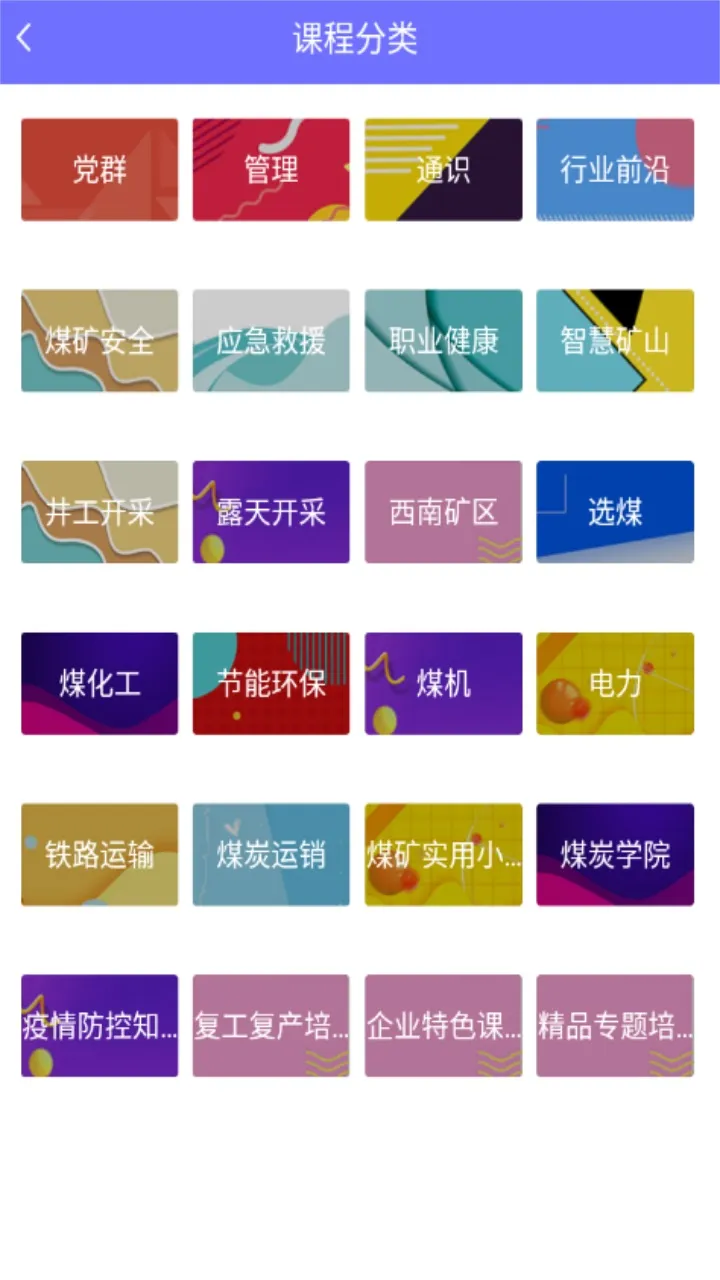Open 通识 courses
The image size is (720, 1280).
click(443, 170)
